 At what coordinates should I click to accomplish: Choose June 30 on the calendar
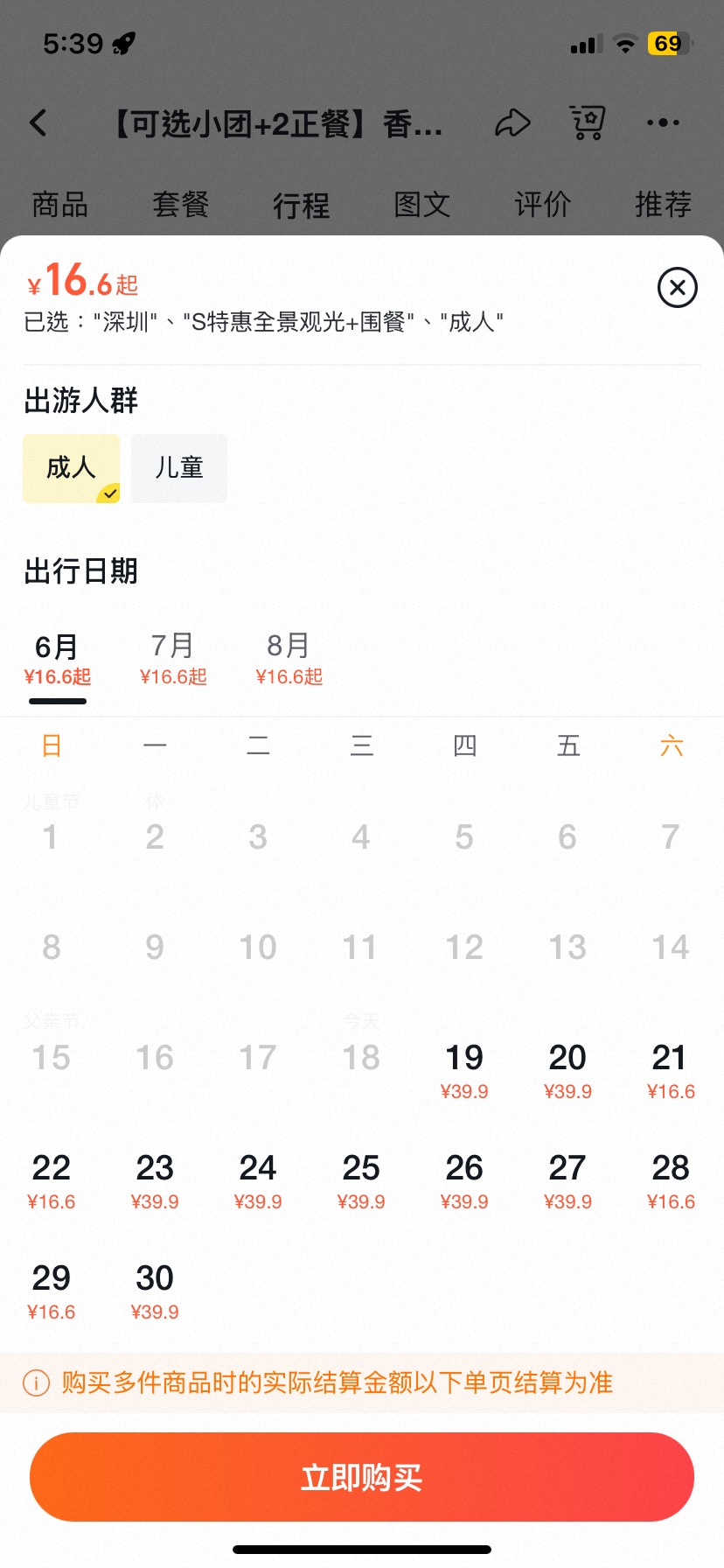[x=155, y=1291]
